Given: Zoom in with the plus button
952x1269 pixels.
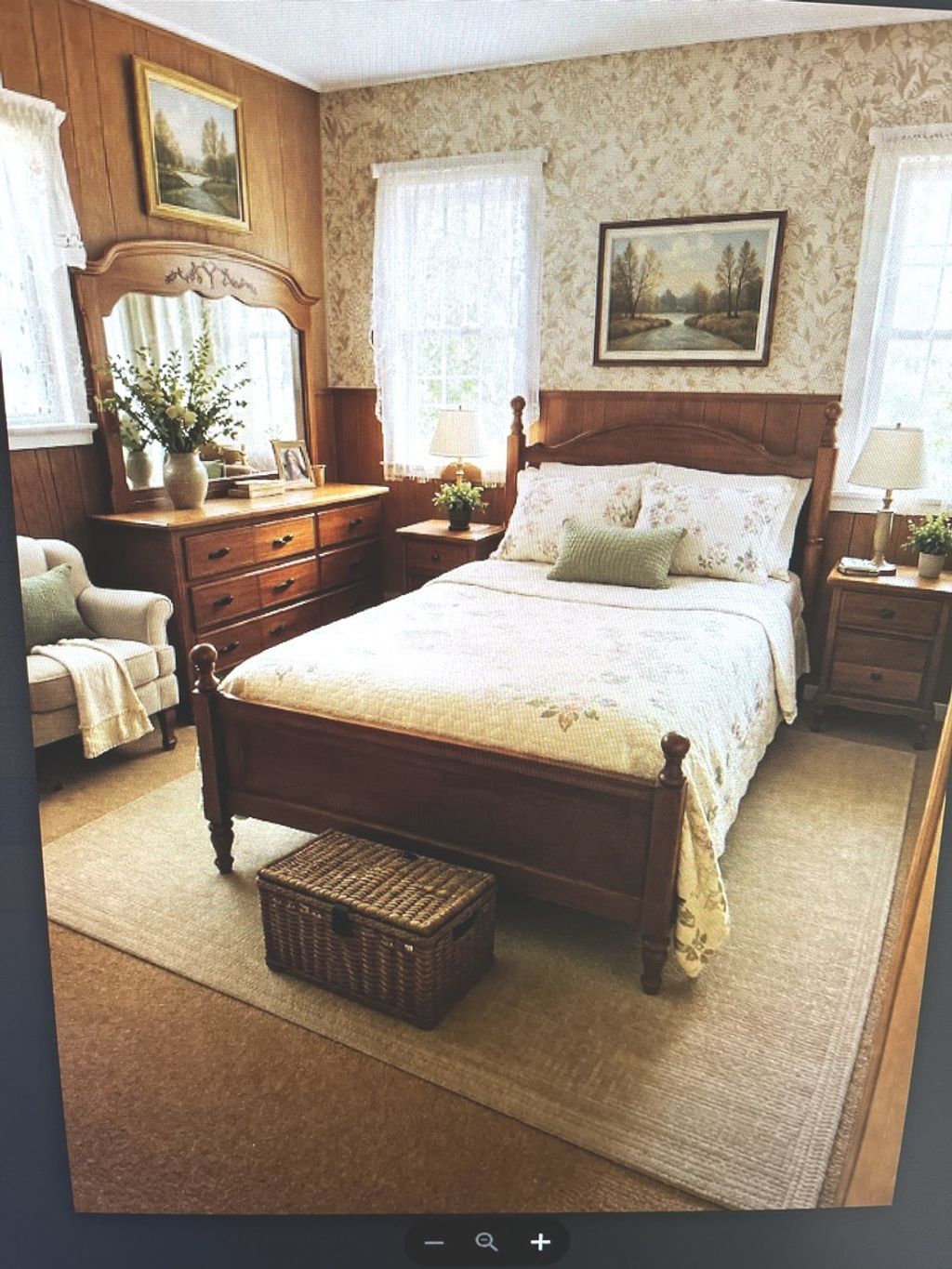Looking at the screenshot, I should point(540,1242).
